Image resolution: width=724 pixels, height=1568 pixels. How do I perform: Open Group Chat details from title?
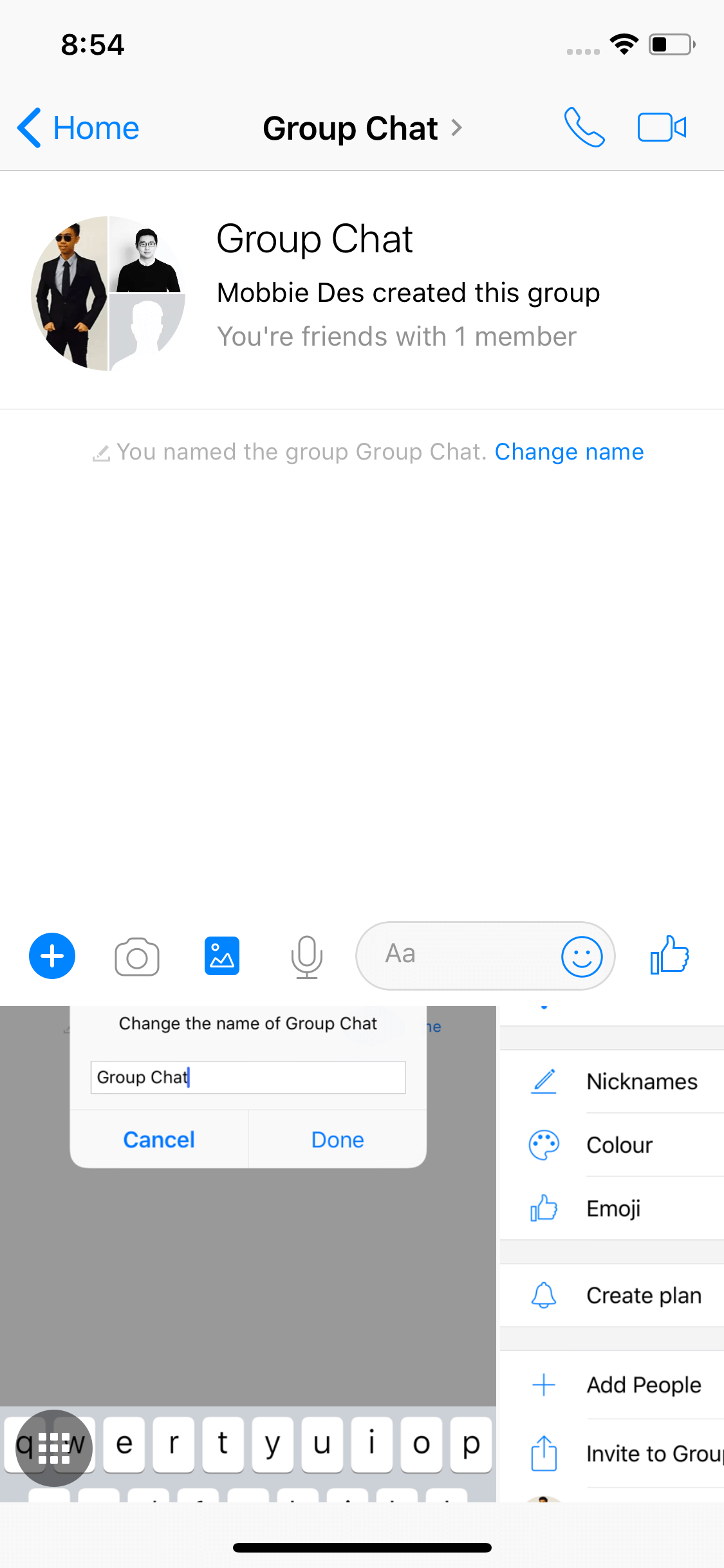point(362,128)
